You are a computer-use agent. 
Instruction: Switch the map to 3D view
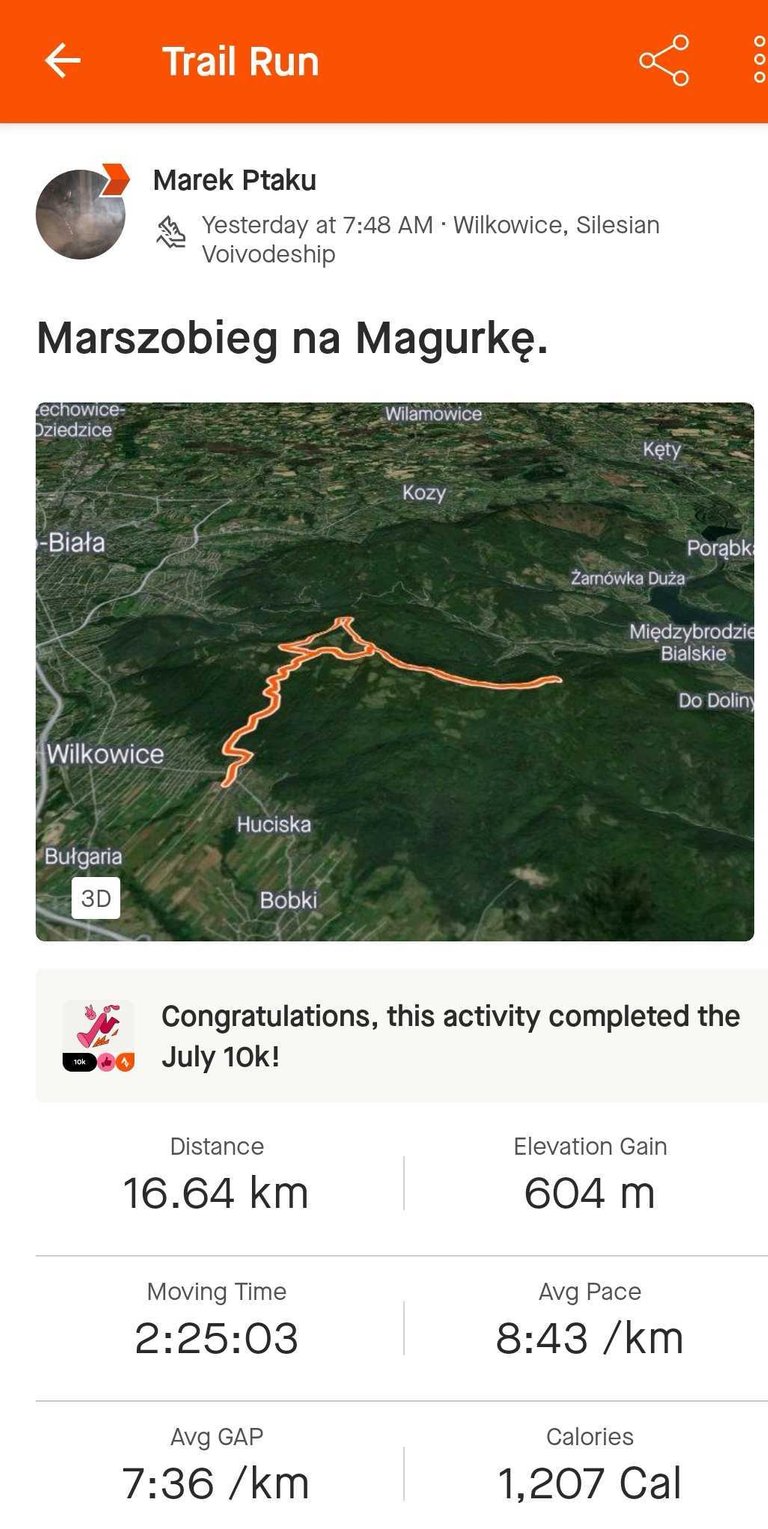click(x=96, y=898)
